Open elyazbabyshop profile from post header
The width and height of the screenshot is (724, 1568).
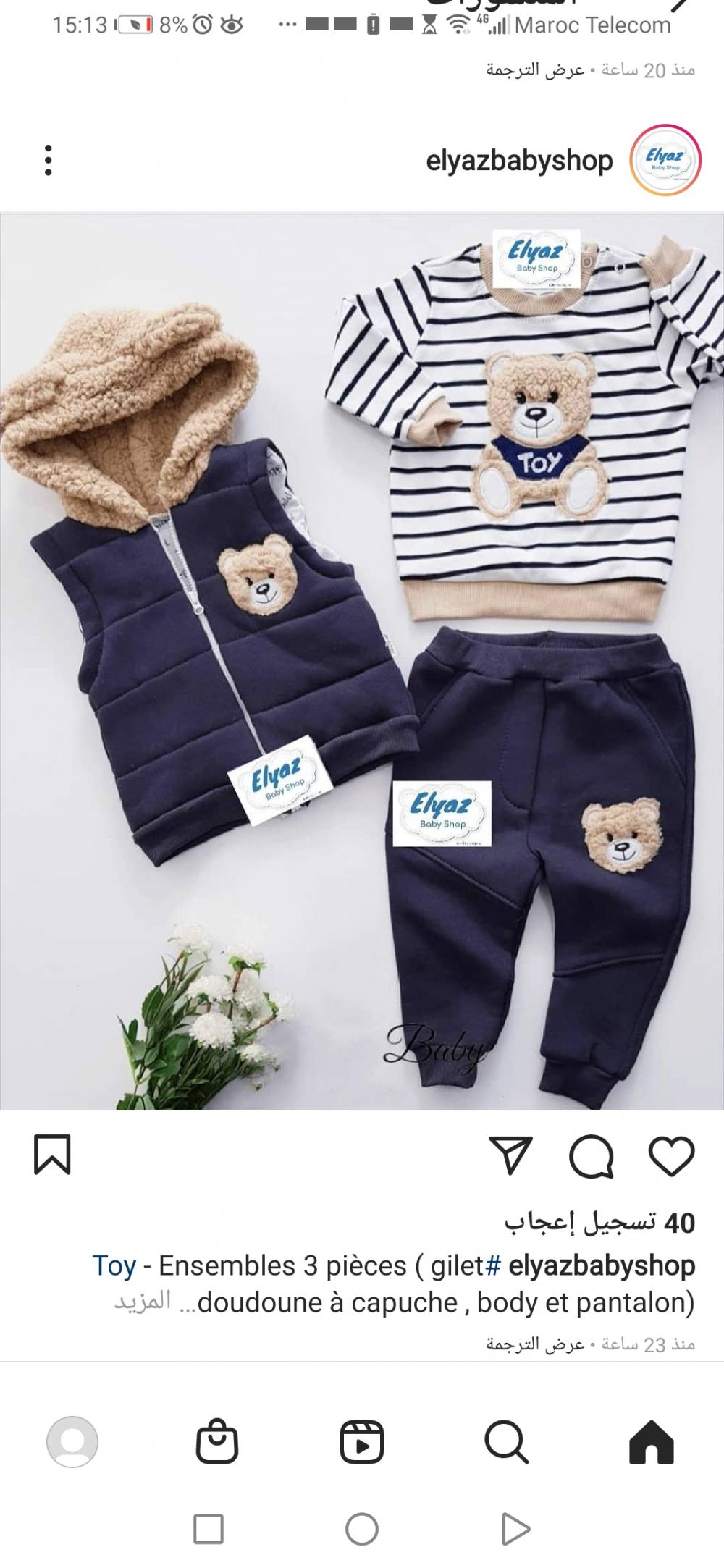tap(519, 161)
